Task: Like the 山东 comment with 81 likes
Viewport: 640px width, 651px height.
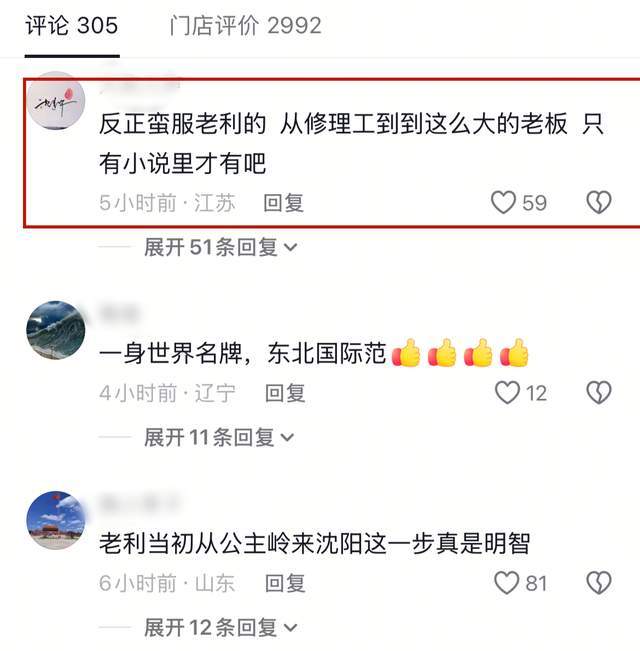Action: (508, 582)
